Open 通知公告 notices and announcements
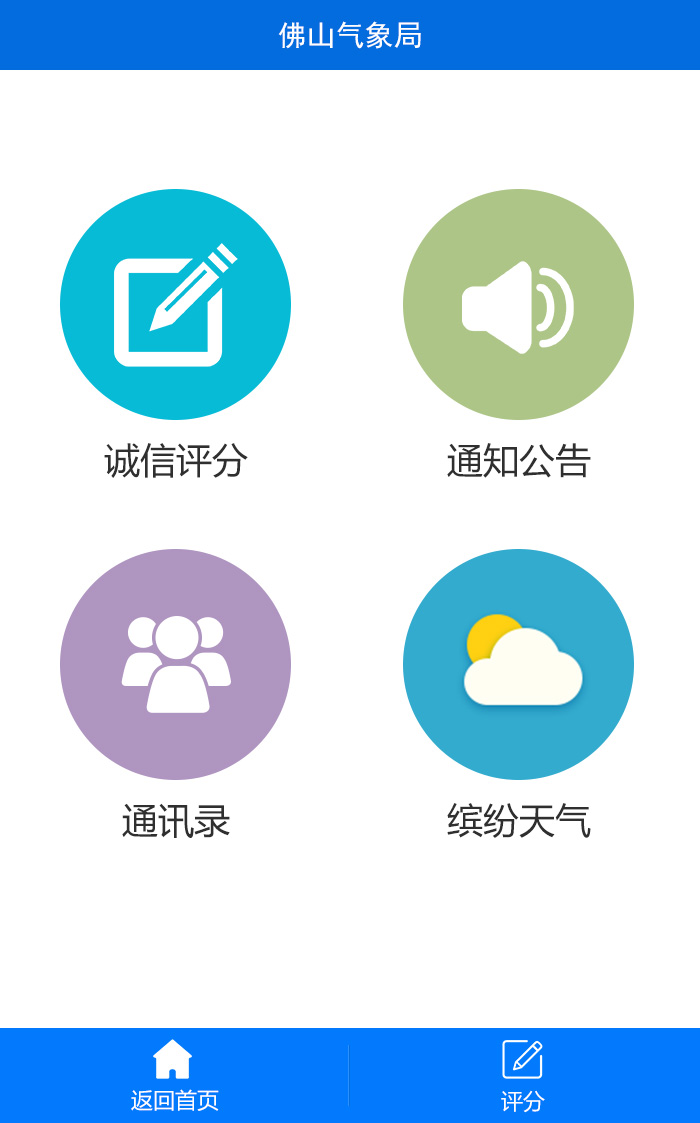 click(518, 305)
